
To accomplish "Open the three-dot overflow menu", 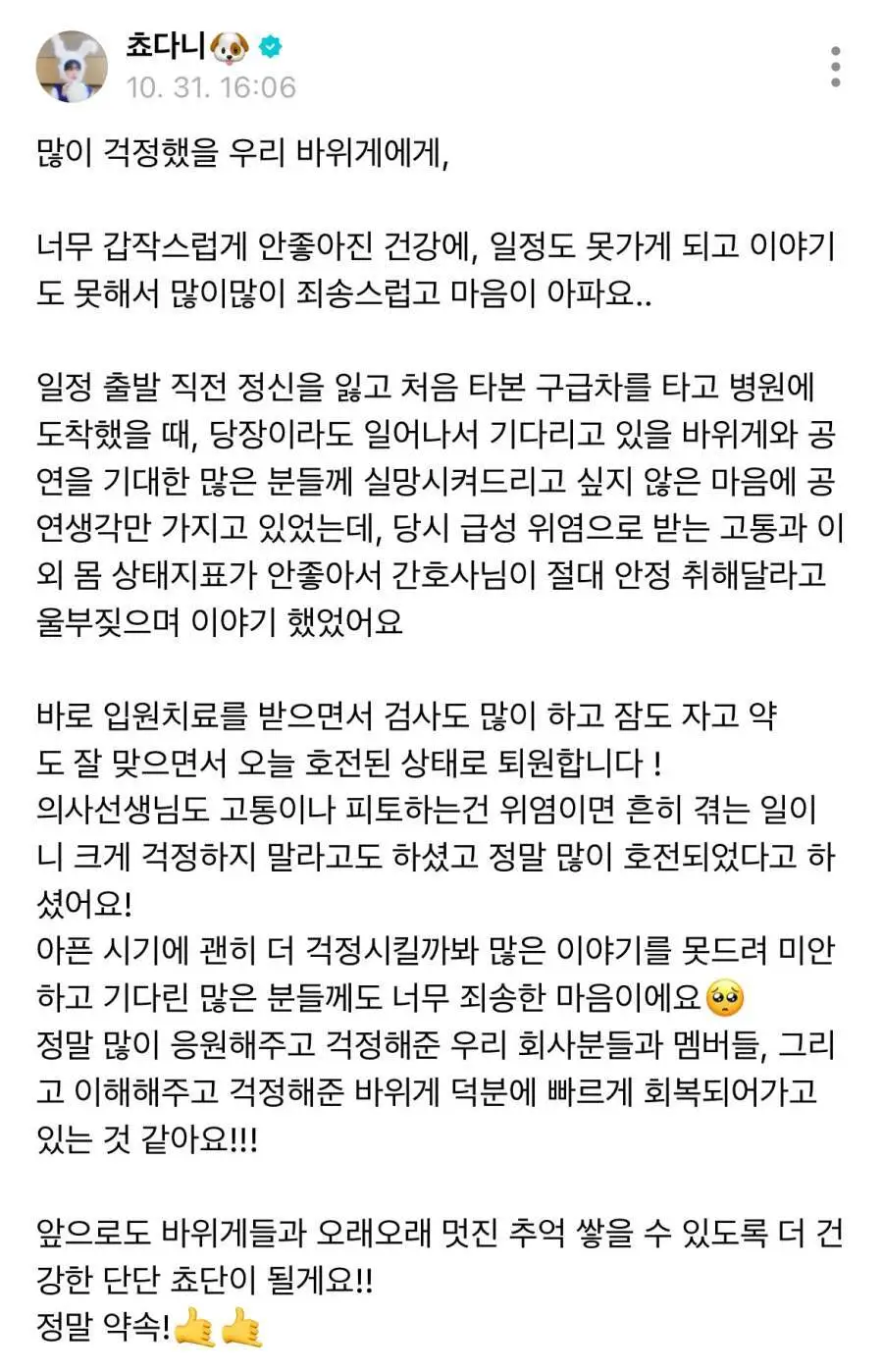I will [x=835, y=67].
